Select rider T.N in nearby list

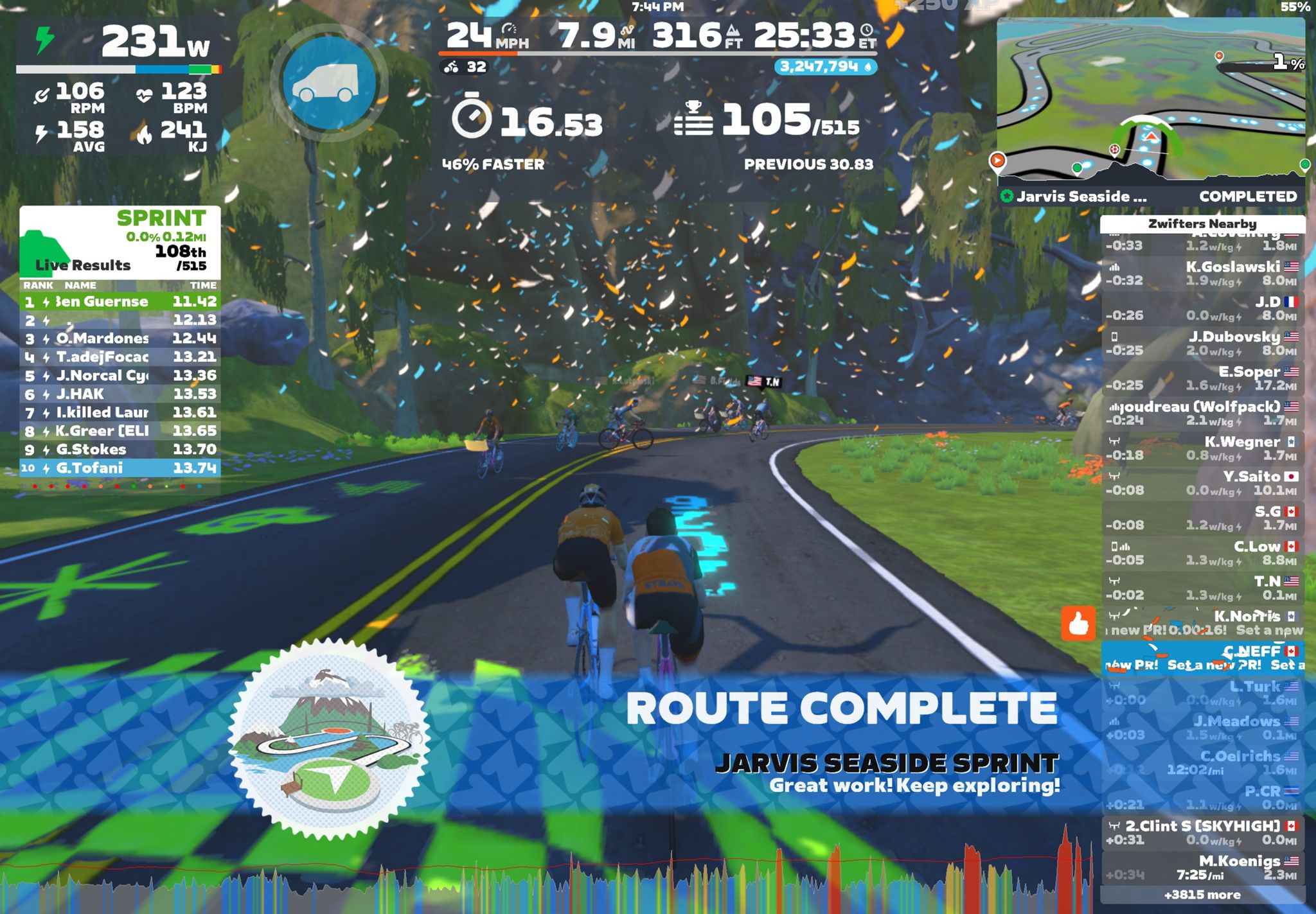(1202, 588)
